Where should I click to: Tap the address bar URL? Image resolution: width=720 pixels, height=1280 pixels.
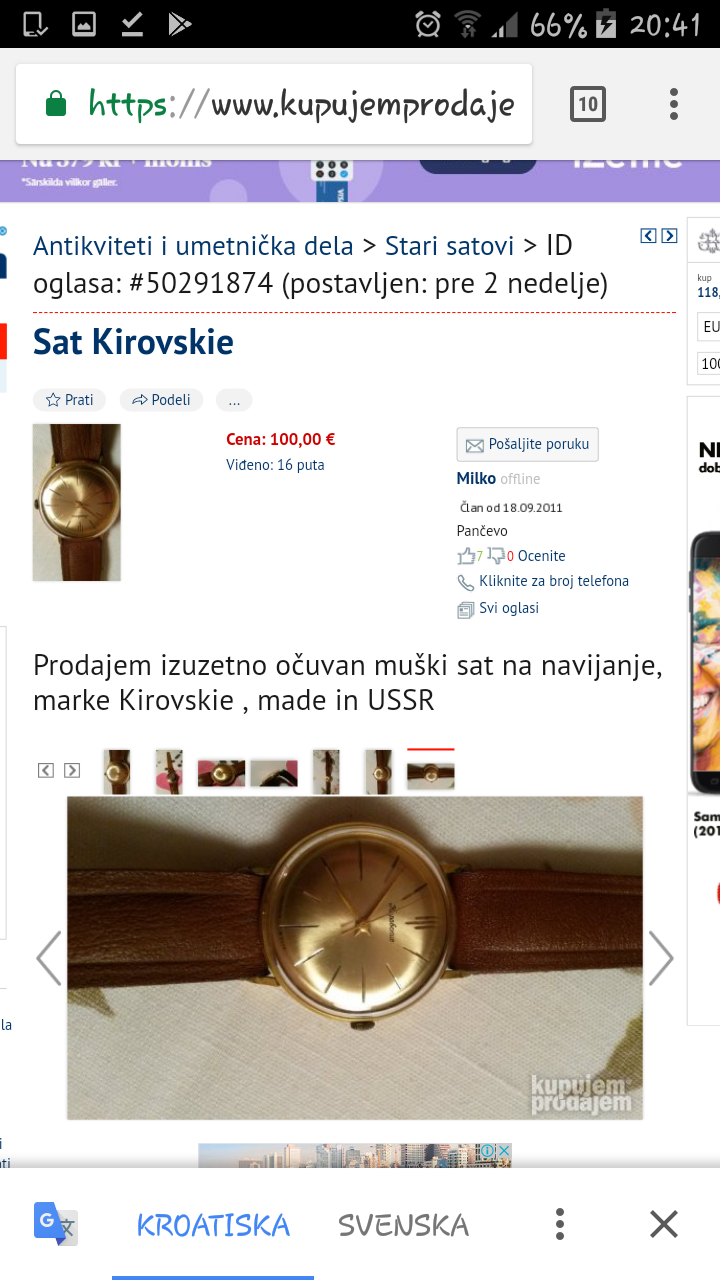click(300, 104)
